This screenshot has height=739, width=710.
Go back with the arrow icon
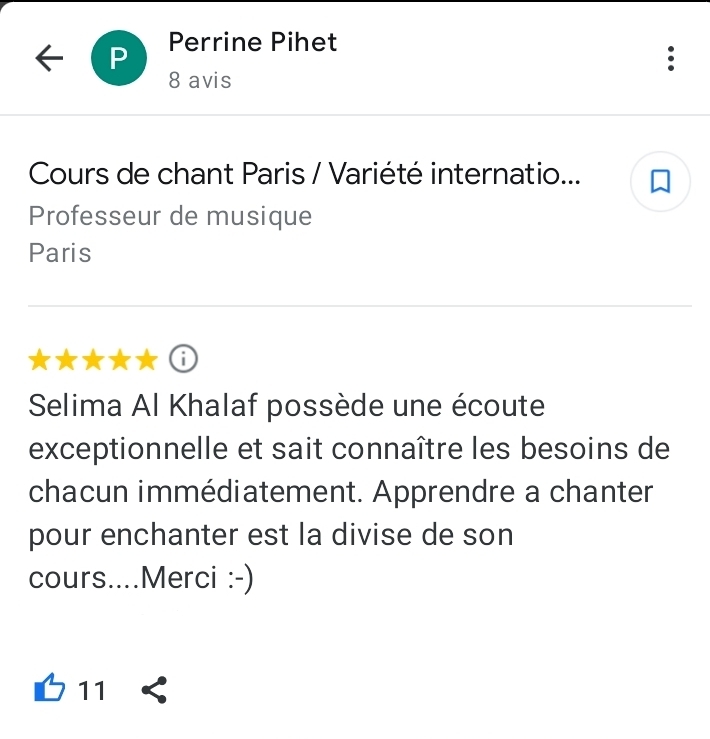click(x=49, y=59)
